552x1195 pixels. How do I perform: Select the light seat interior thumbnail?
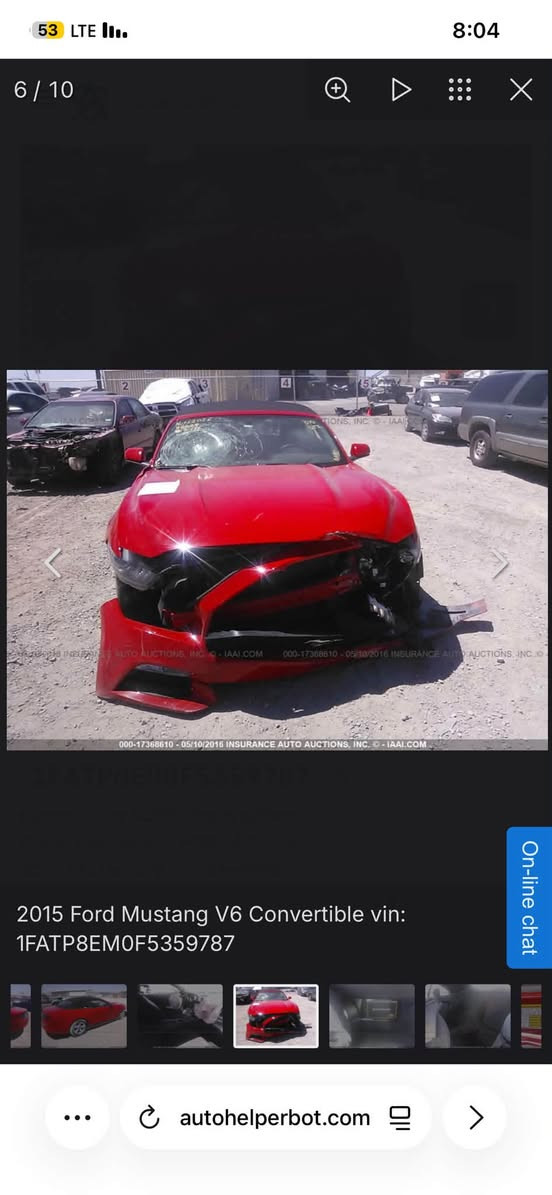coord(468,1015)
